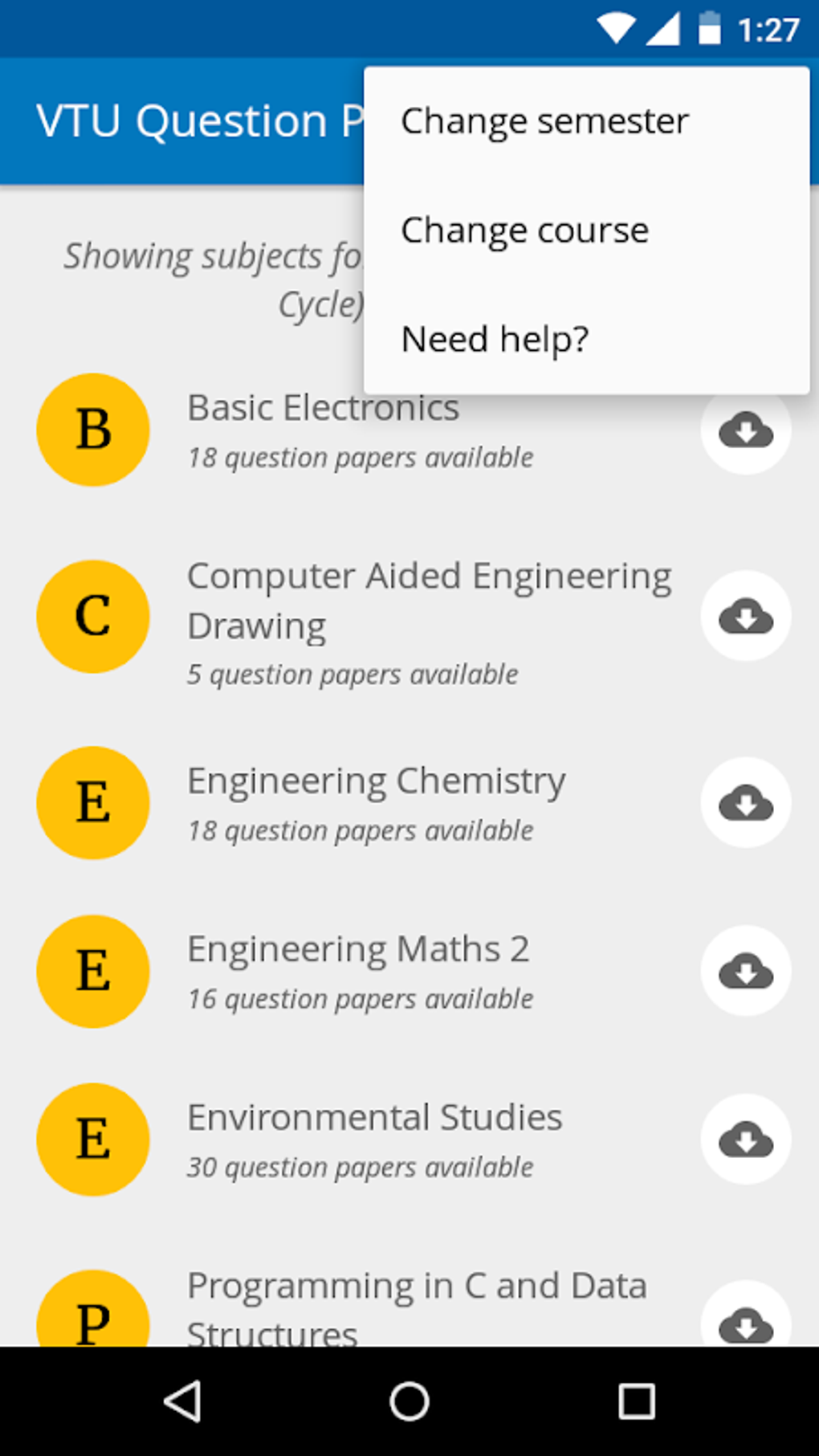
Task: Download Engineering Maths 2 papers
Action: (745, 972)
